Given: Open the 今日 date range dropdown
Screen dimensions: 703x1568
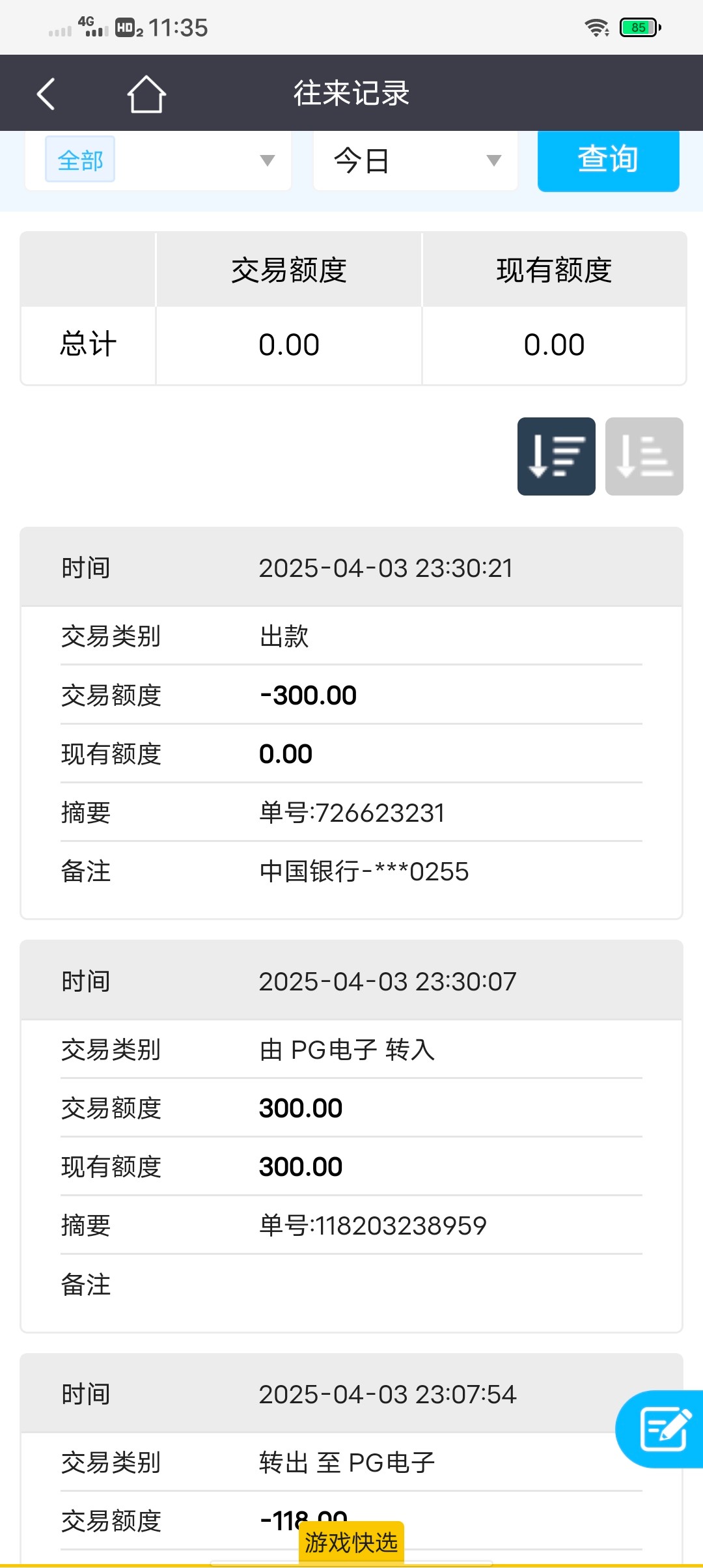Looking at the screenshot, I should (415, 160).
